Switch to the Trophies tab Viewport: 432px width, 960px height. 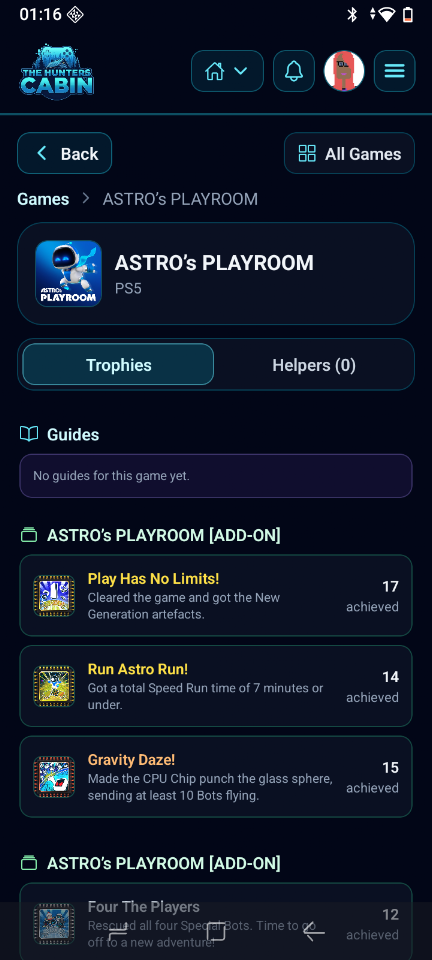click(118, 364)
